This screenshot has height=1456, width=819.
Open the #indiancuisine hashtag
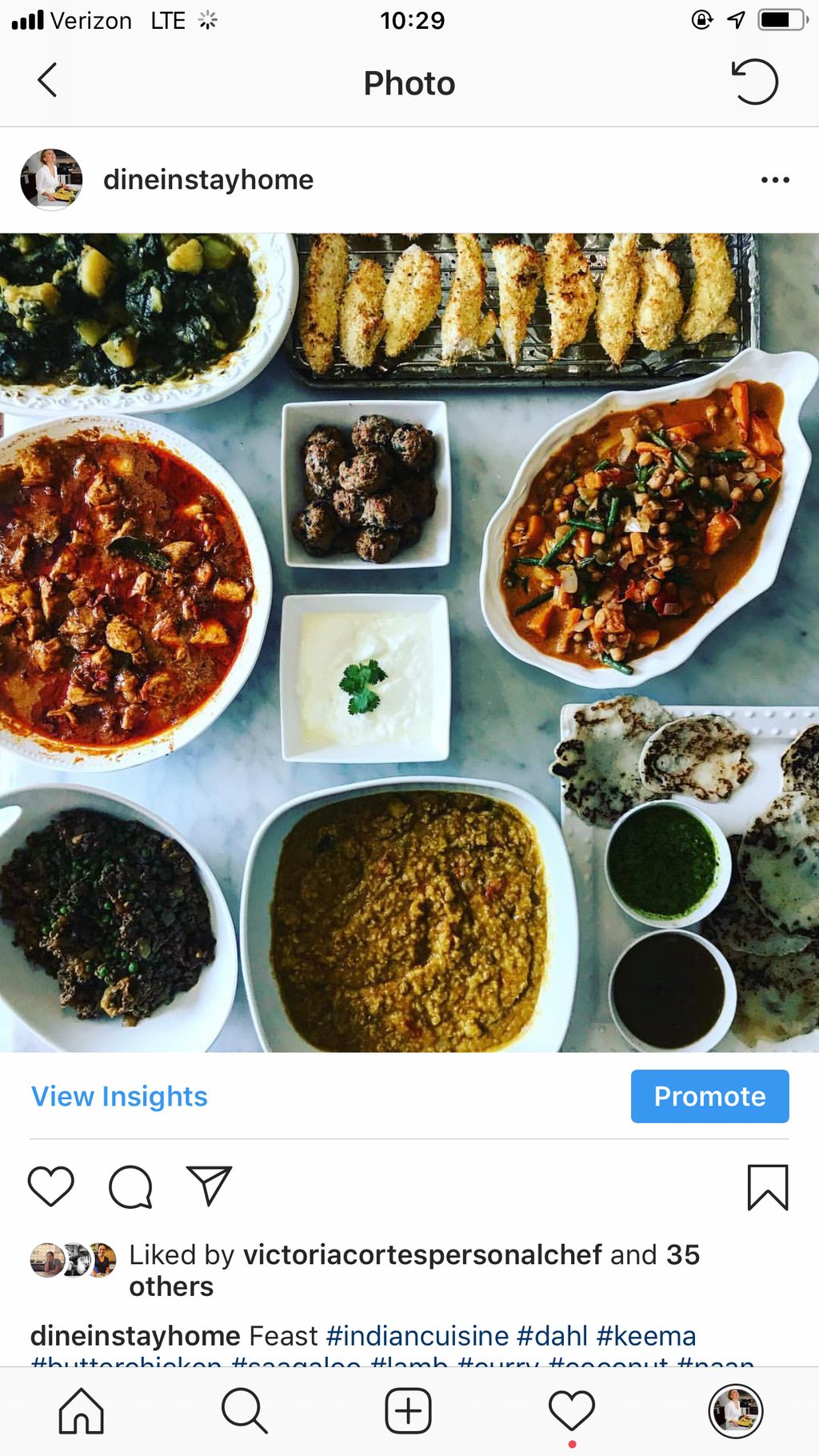(x=417, y=1336)
